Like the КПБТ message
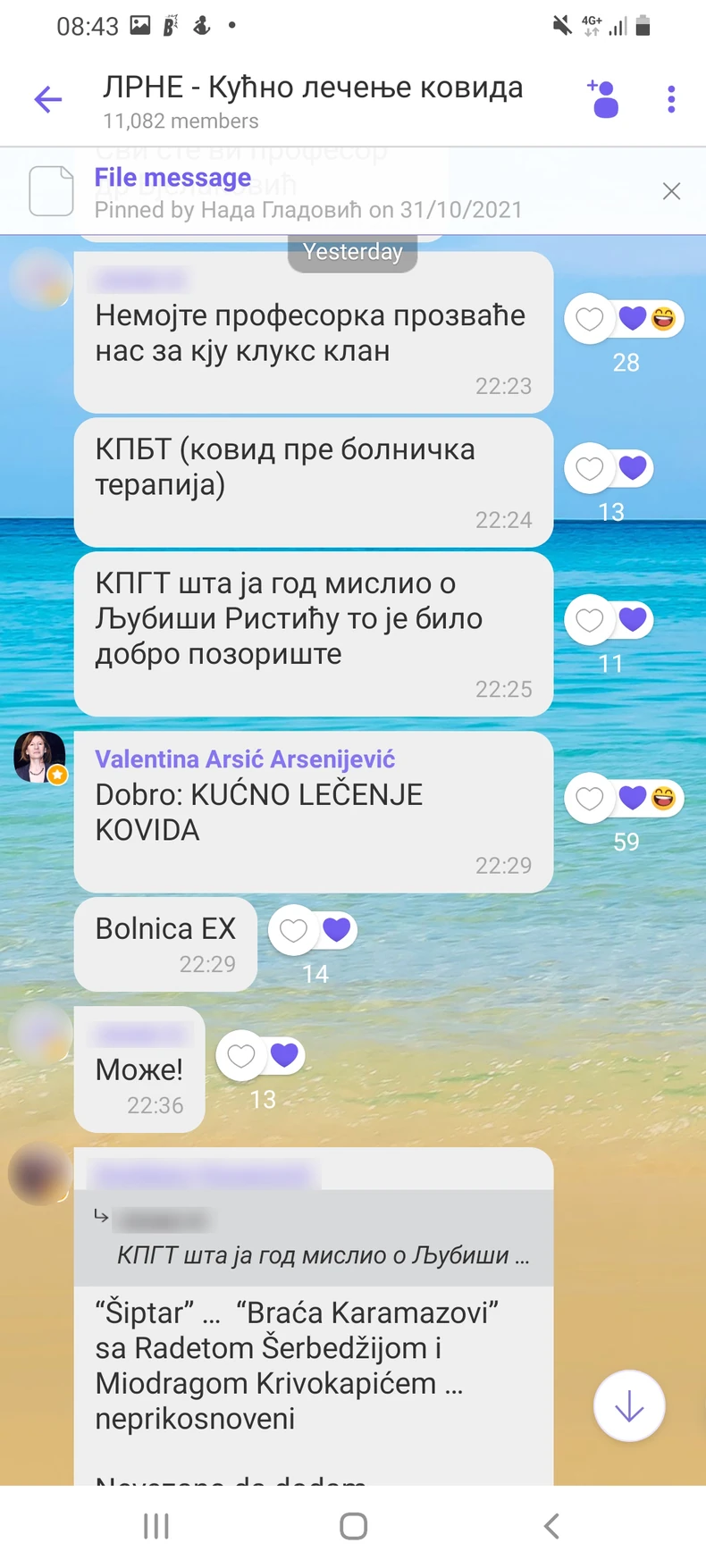The width and height of the screenshot is (706, 1568). [589, 468]
